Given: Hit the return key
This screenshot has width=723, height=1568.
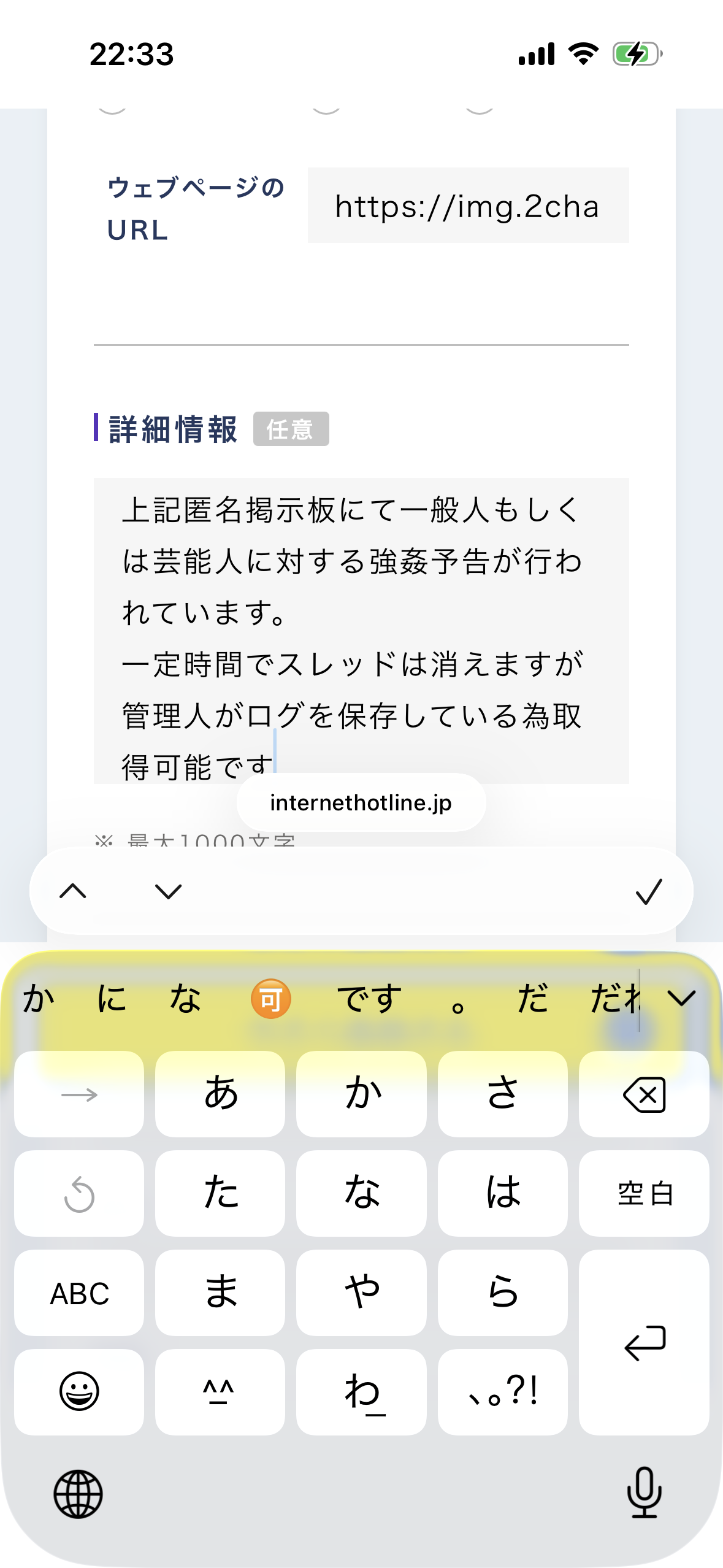Looking at the screenshot, I should (644, 1342).
